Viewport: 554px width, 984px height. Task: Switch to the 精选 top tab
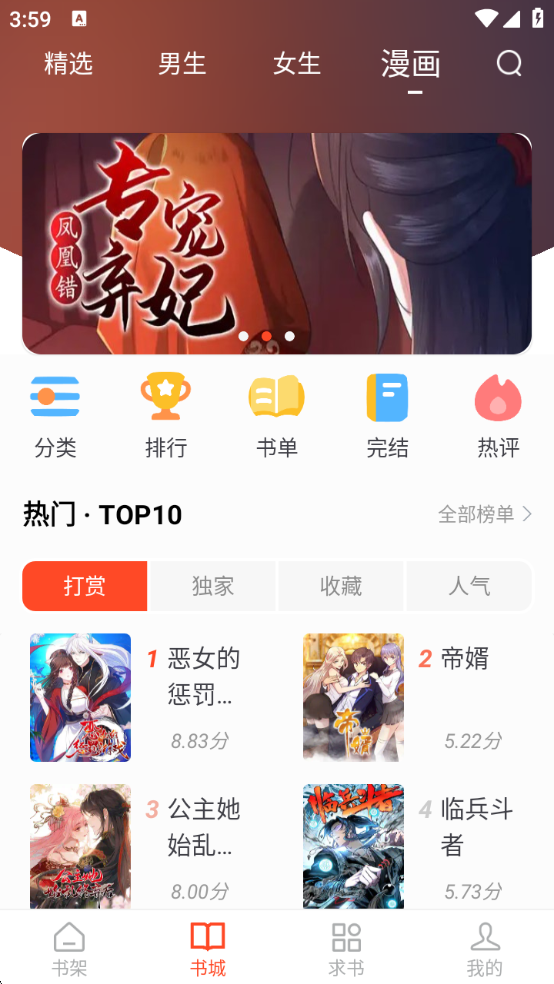[68, 64]
